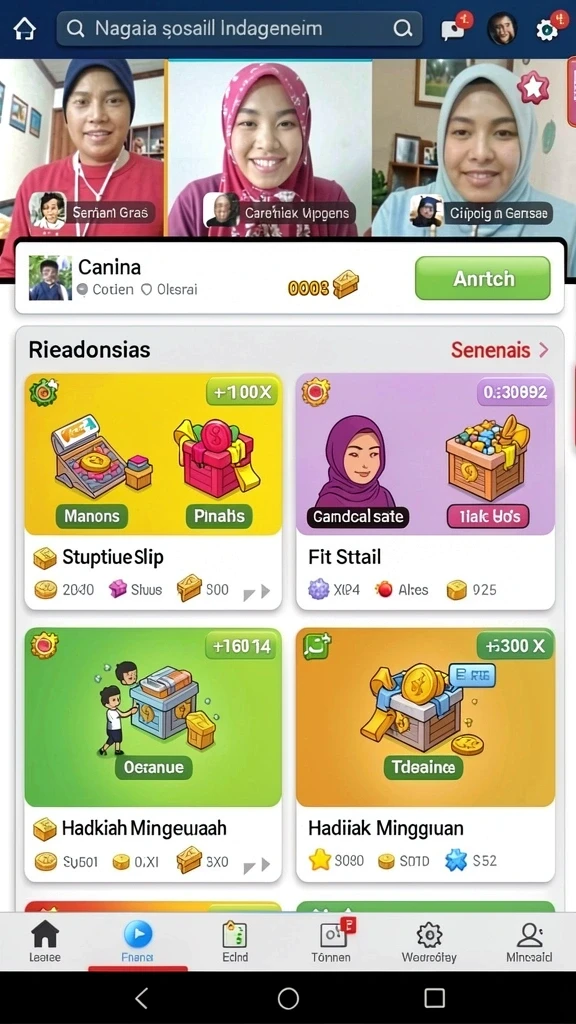
Task: Open the video tile of Semam Gras
Action: 82,148
